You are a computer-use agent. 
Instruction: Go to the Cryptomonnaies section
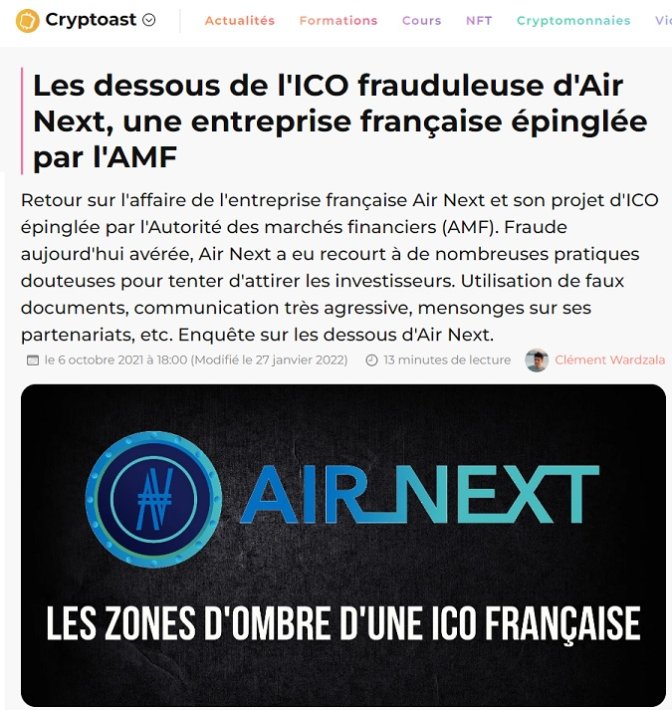click(573, 20)
